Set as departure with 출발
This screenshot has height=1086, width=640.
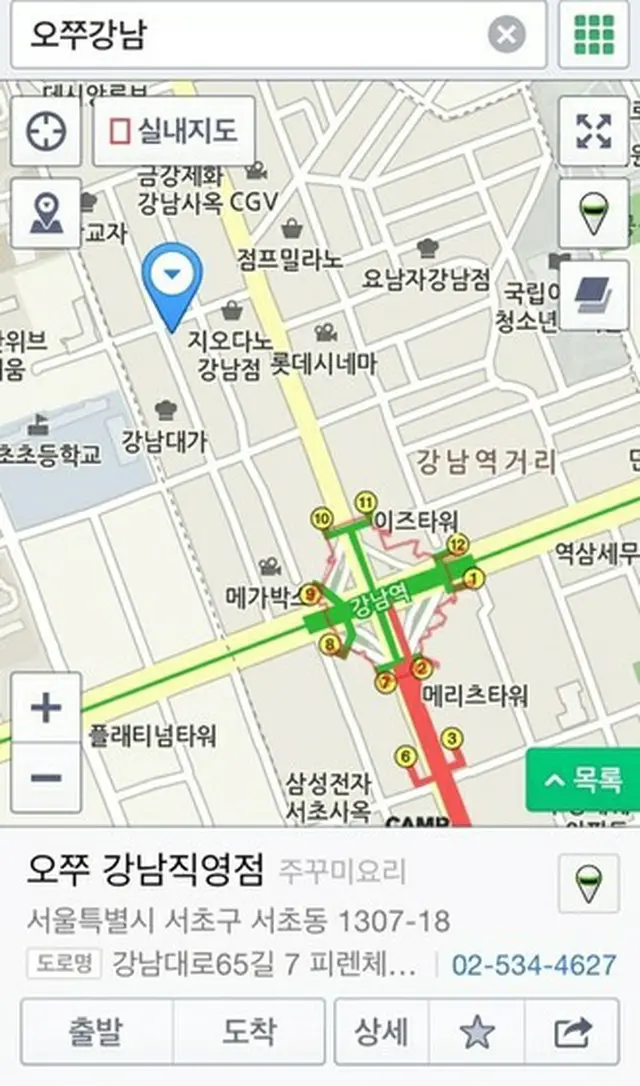(96, 1031)
